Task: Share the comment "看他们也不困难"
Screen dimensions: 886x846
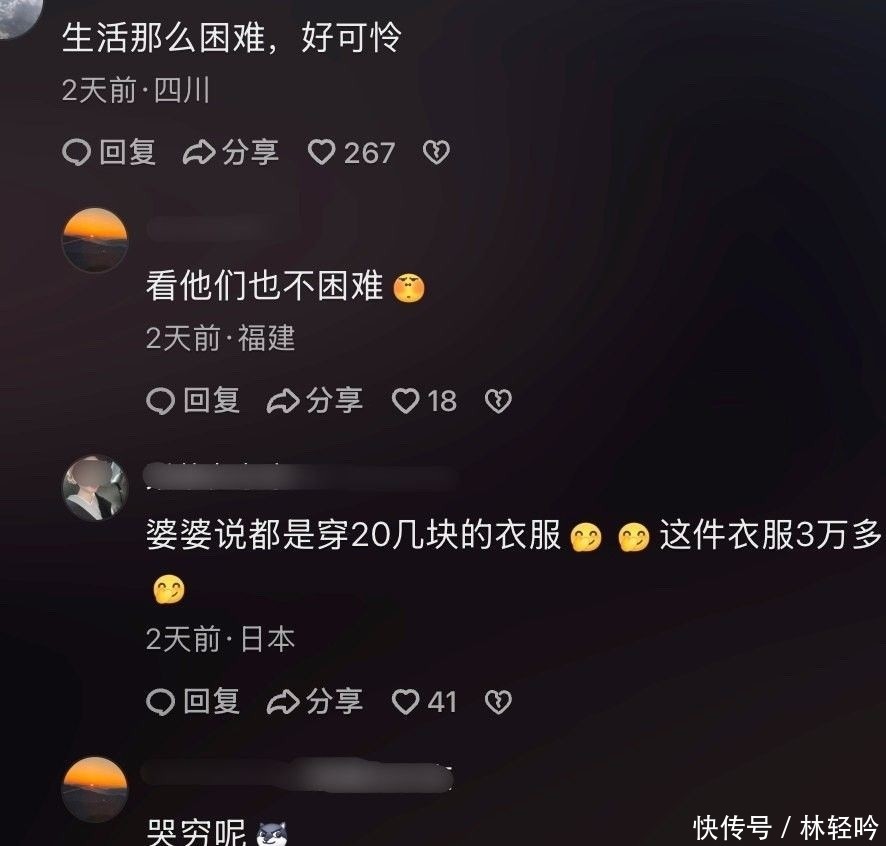Action: [x=314, y=402]
